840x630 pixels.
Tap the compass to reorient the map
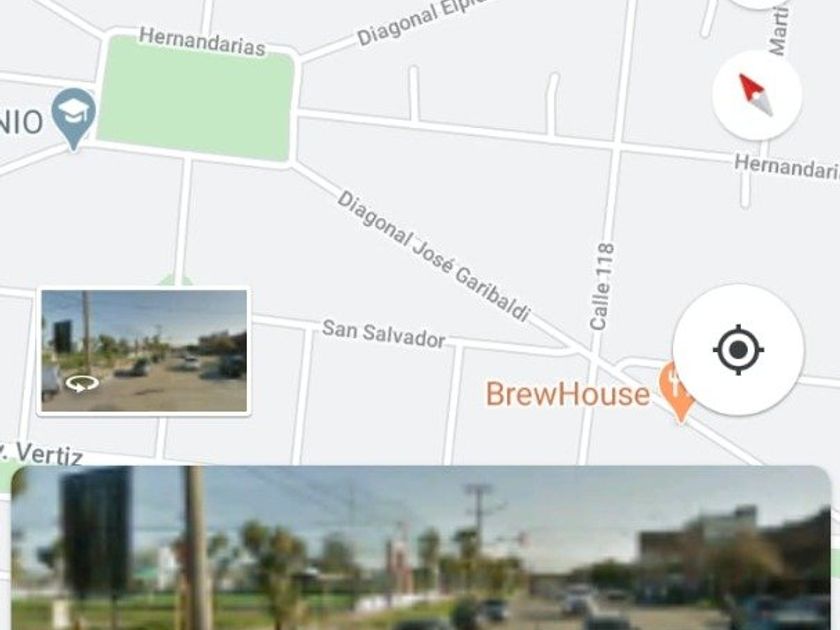tap(757, 95)
